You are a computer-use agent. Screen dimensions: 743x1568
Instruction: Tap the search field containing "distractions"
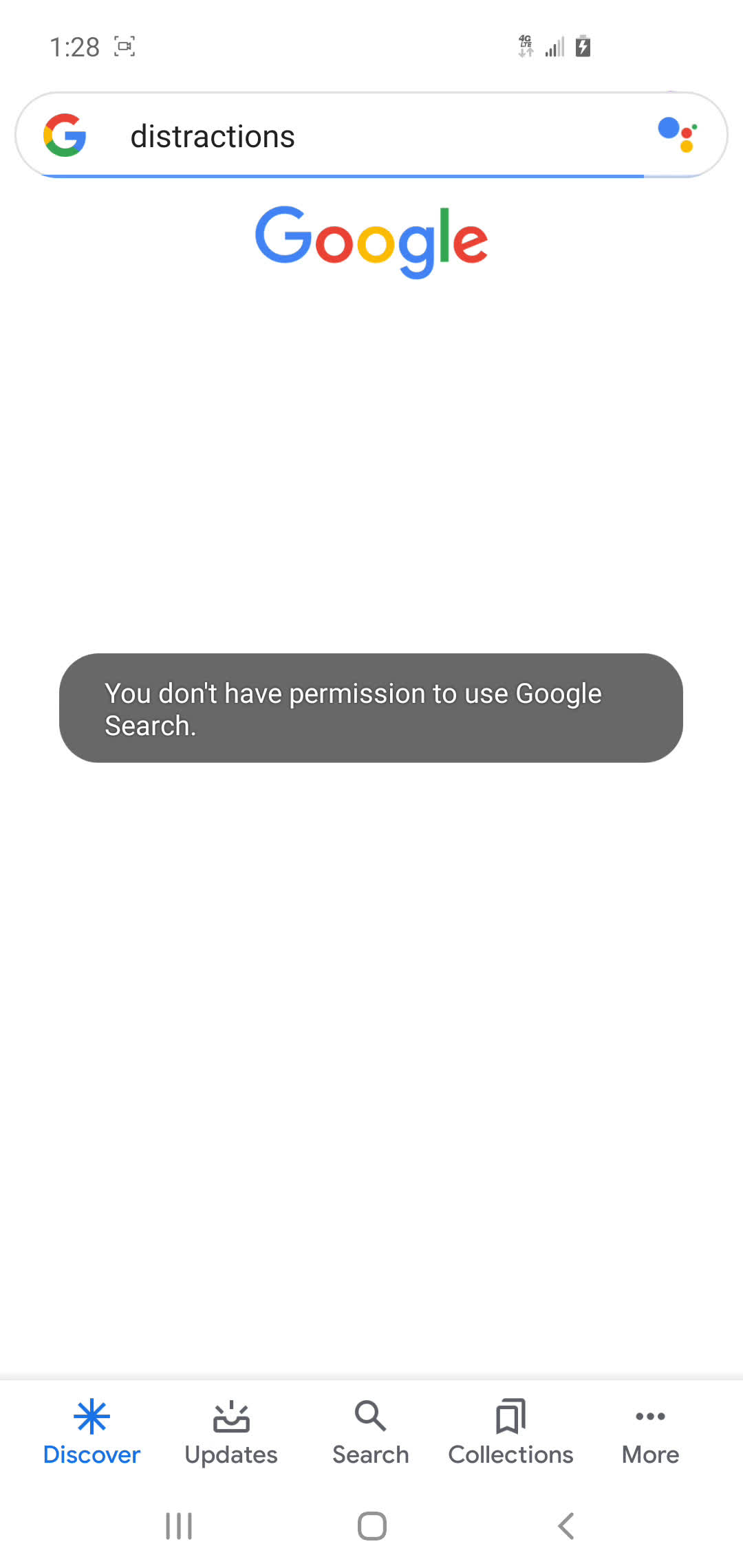[344, 136]
